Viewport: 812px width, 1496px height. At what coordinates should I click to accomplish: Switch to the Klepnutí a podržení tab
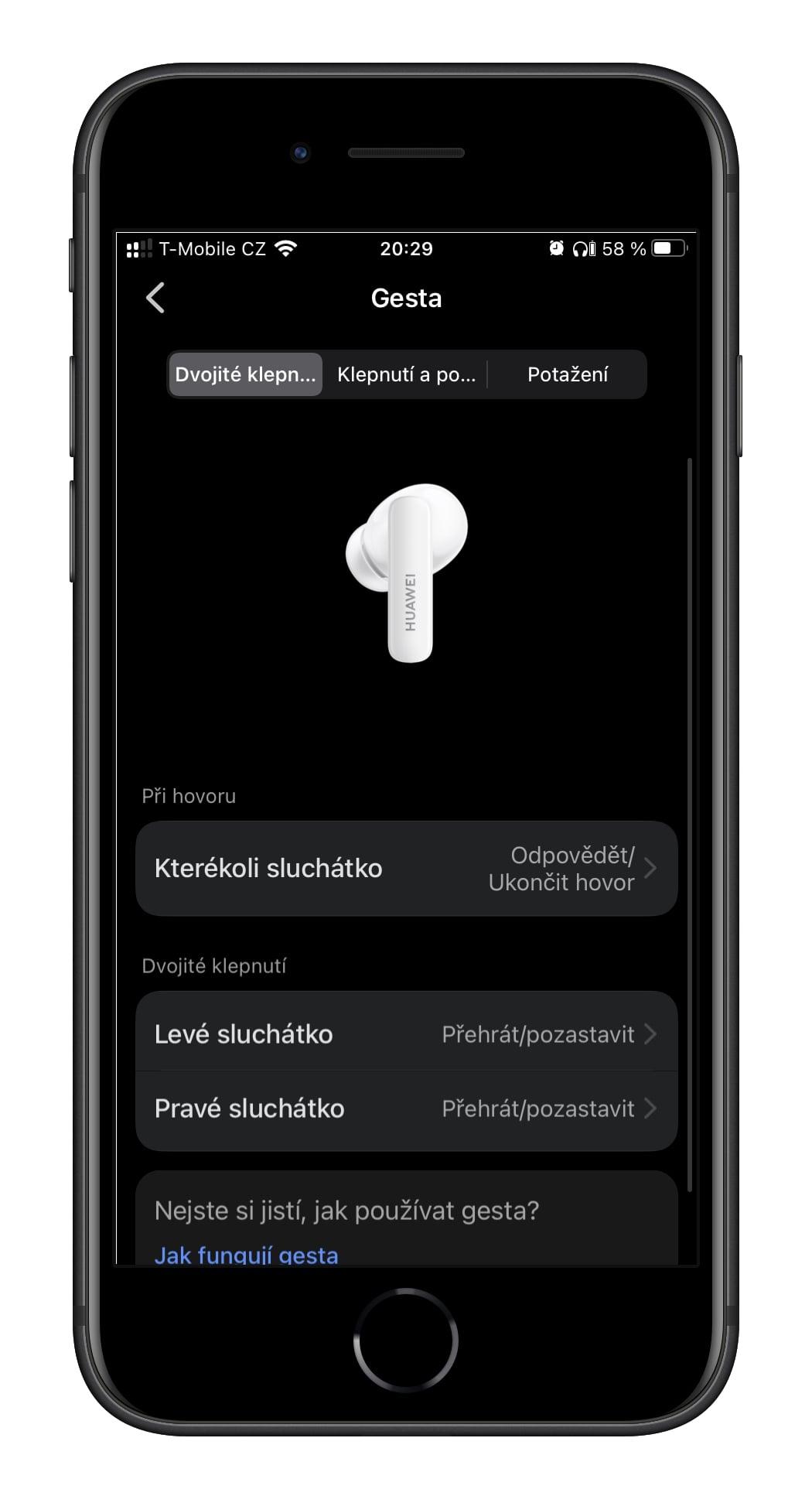click(x=406, y=374)
